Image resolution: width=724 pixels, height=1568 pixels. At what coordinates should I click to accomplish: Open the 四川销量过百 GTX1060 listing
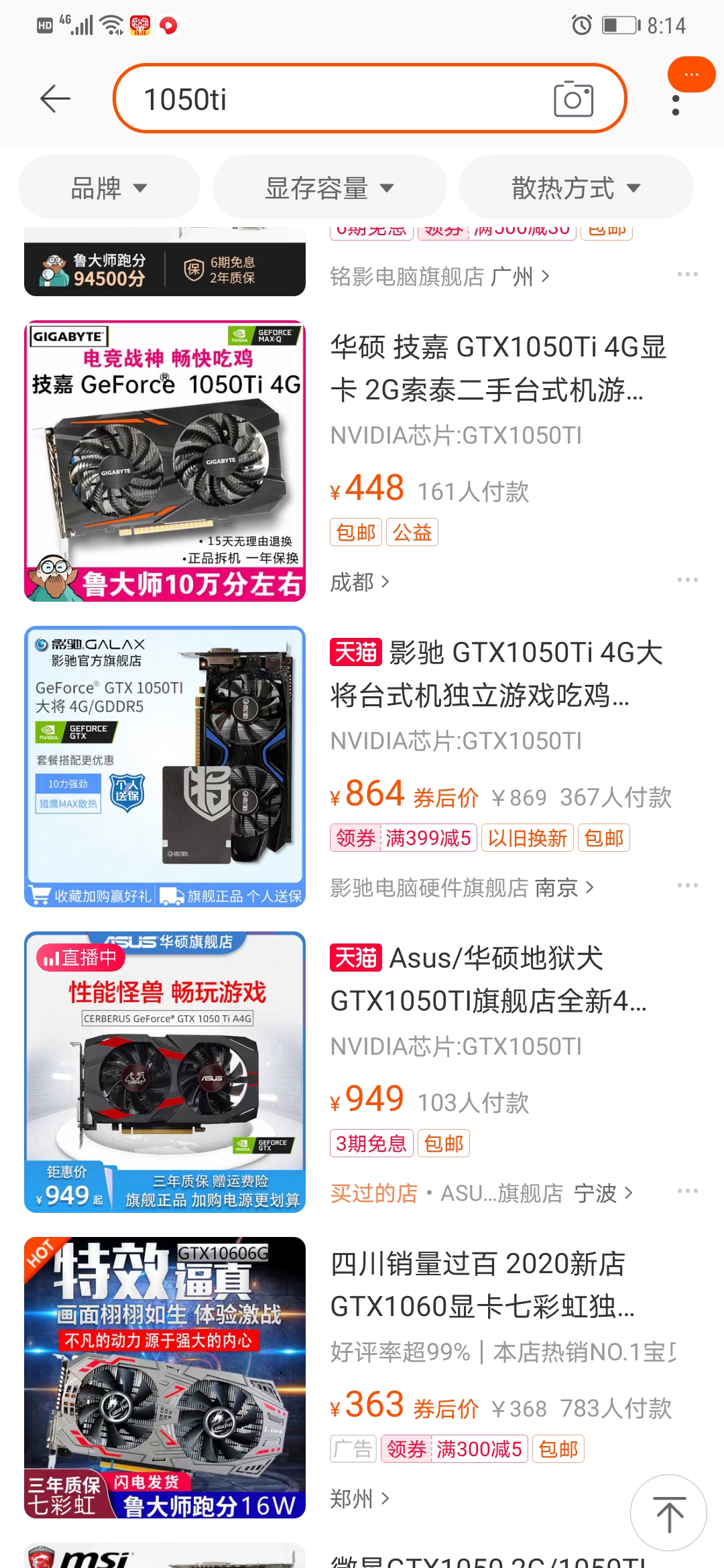coord(483,1285)
